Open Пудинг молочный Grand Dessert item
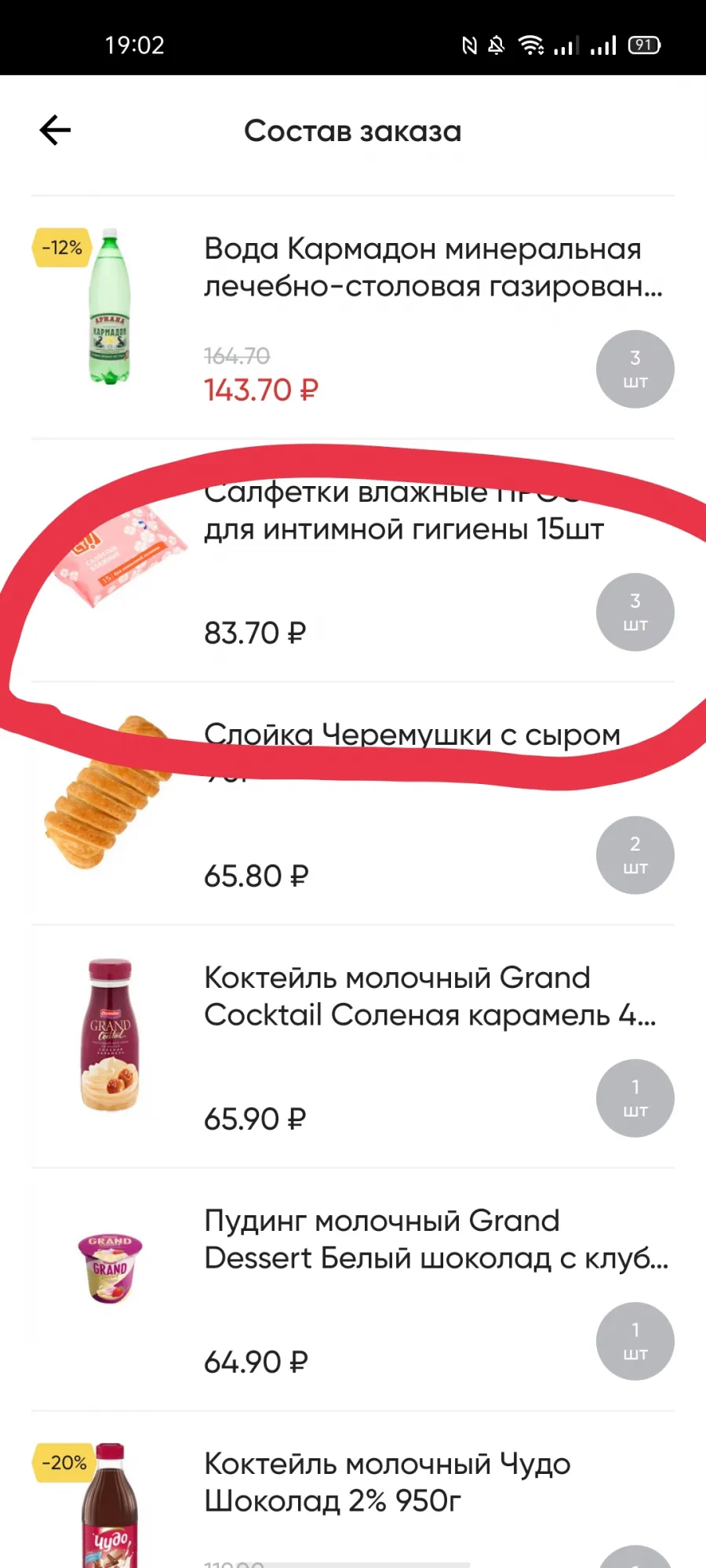The height and width of the screenshot is (1568, 706). (353, 1290)
